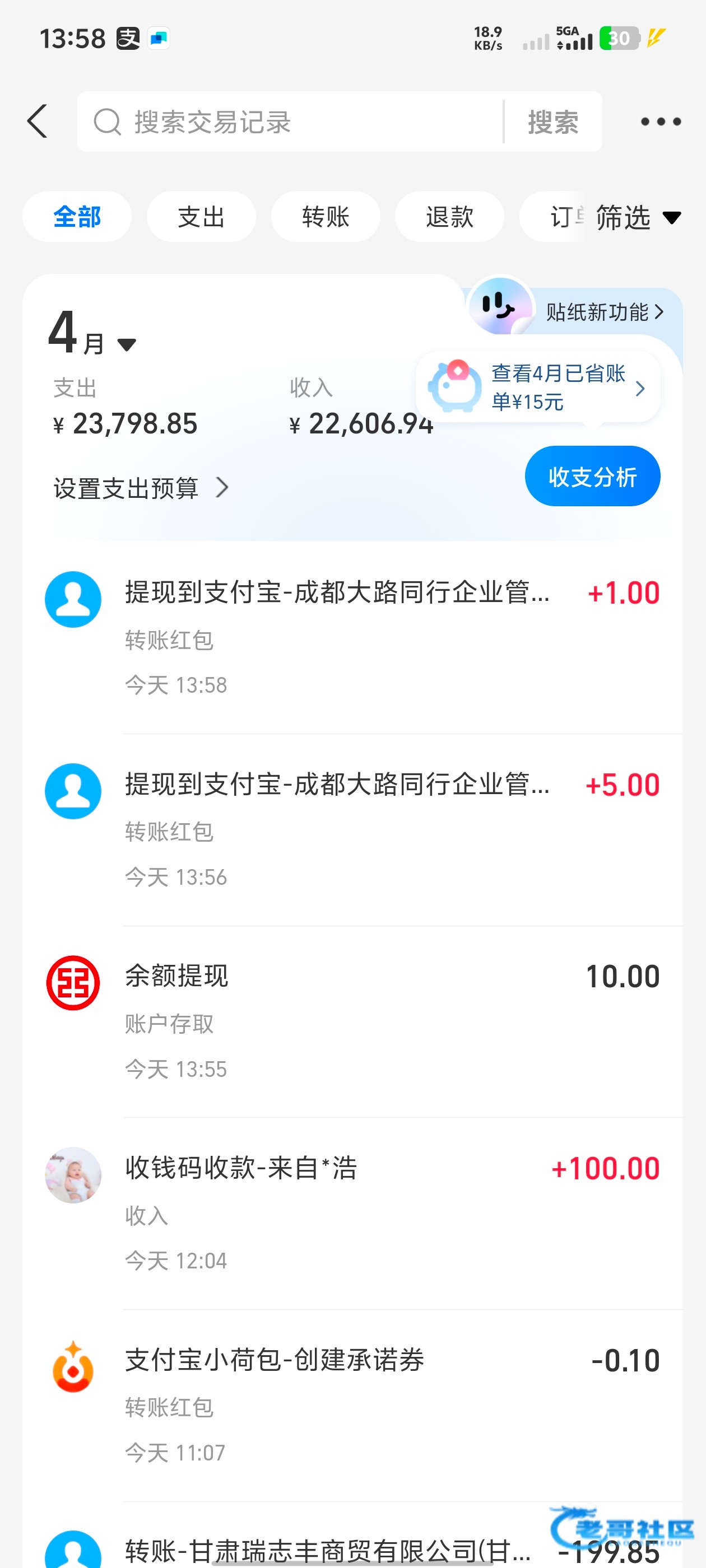The height and width of the screenshot is (1568, 706).
Task: Open the 4月 month picker
Action: pos(92,332)
